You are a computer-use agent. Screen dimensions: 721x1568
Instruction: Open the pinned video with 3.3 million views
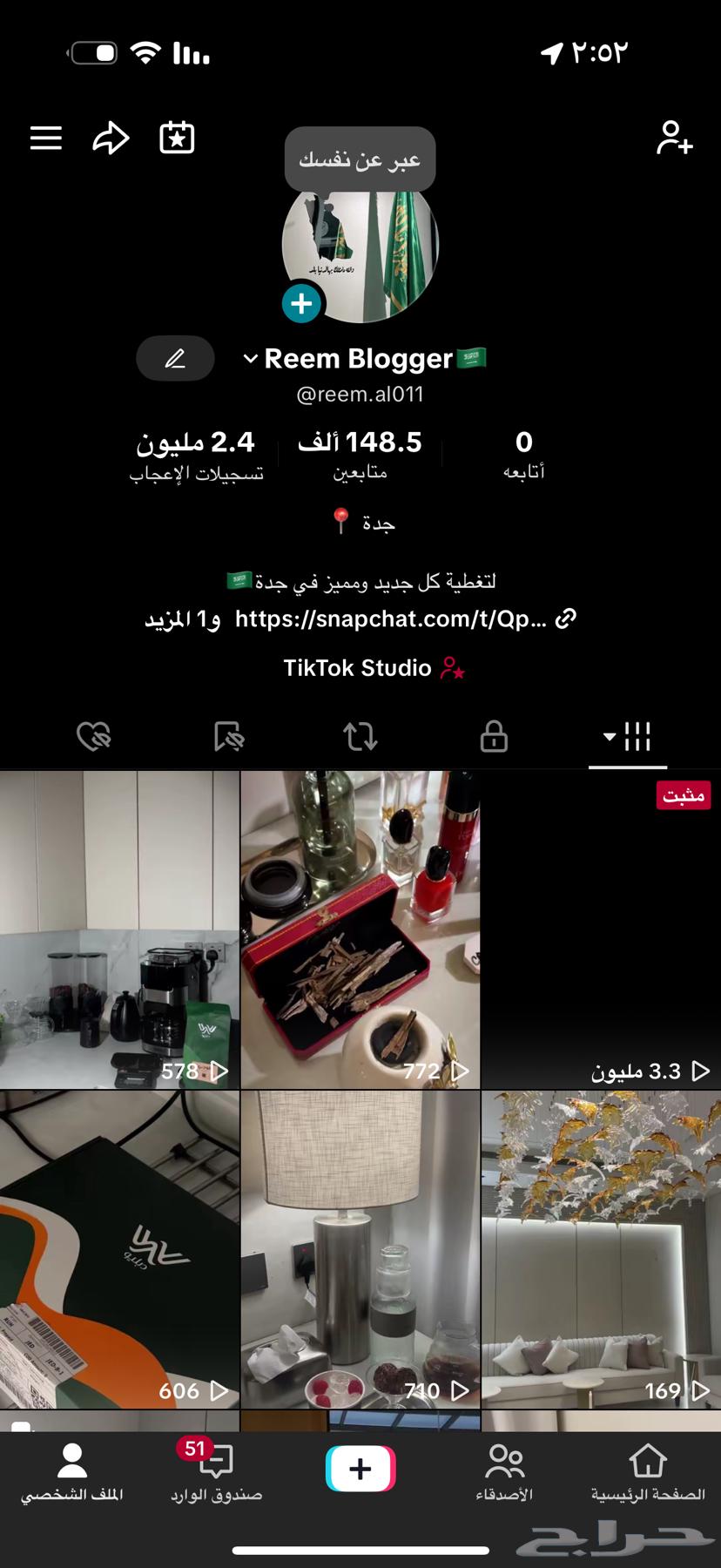click(601, 928)
